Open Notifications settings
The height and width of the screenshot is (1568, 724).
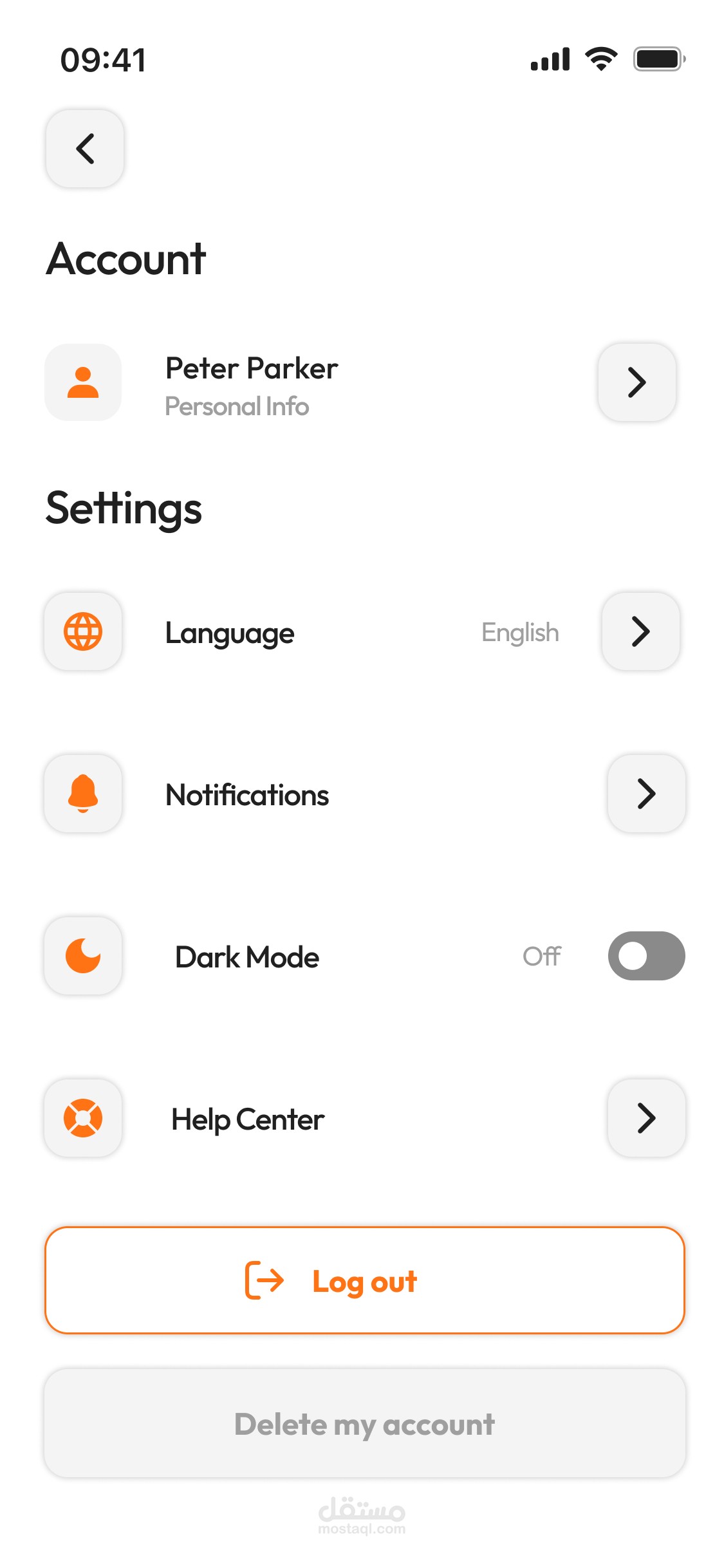coord(646,794)
